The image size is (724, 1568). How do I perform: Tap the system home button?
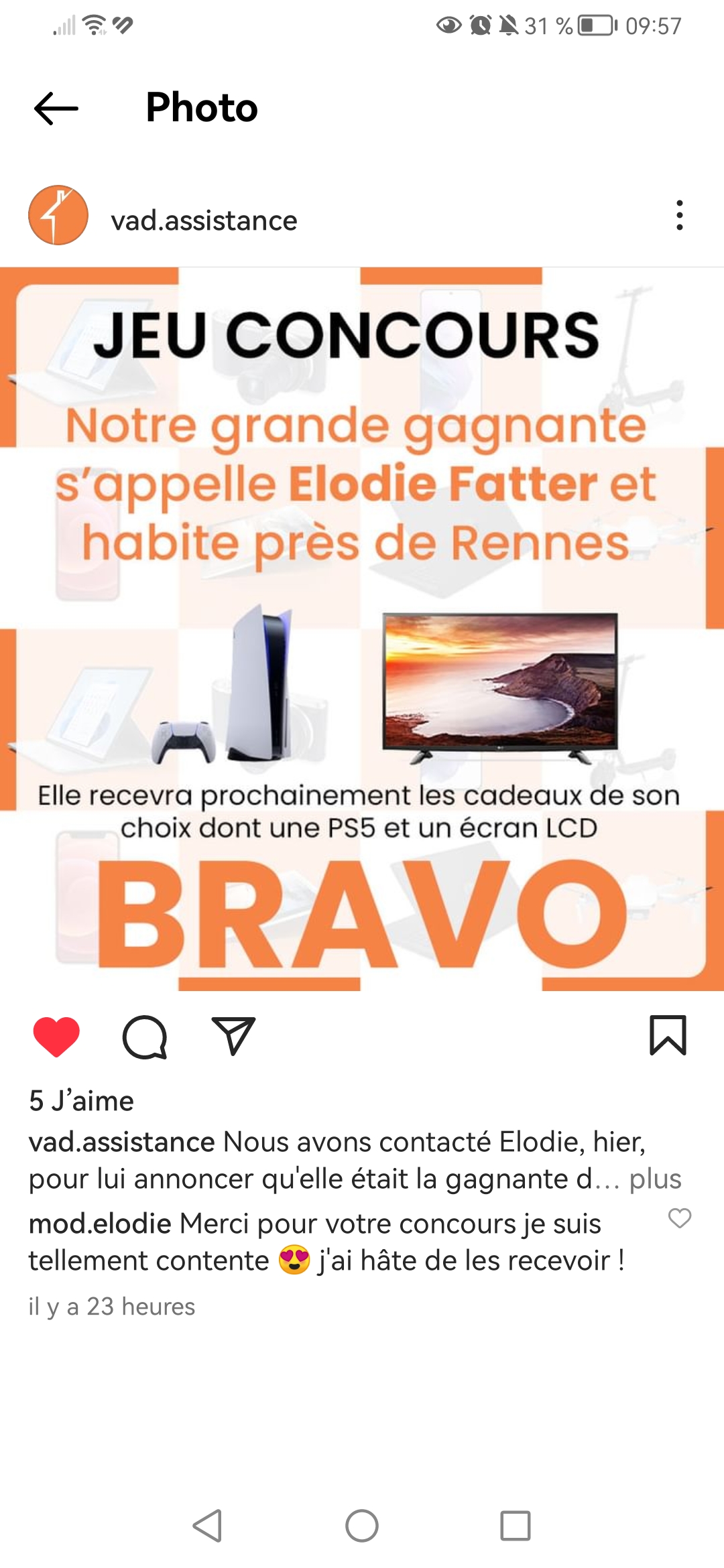[x=362, y=1526]
